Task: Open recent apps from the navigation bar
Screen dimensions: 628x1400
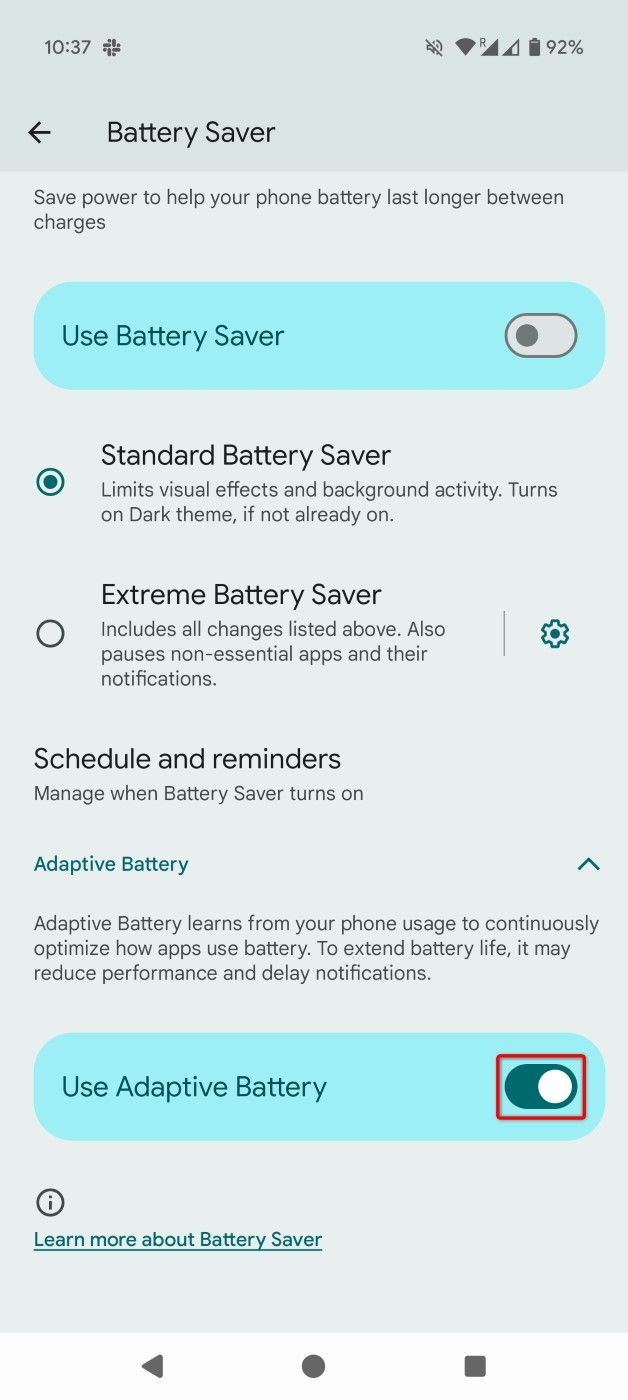Action: pos(475,1366)
